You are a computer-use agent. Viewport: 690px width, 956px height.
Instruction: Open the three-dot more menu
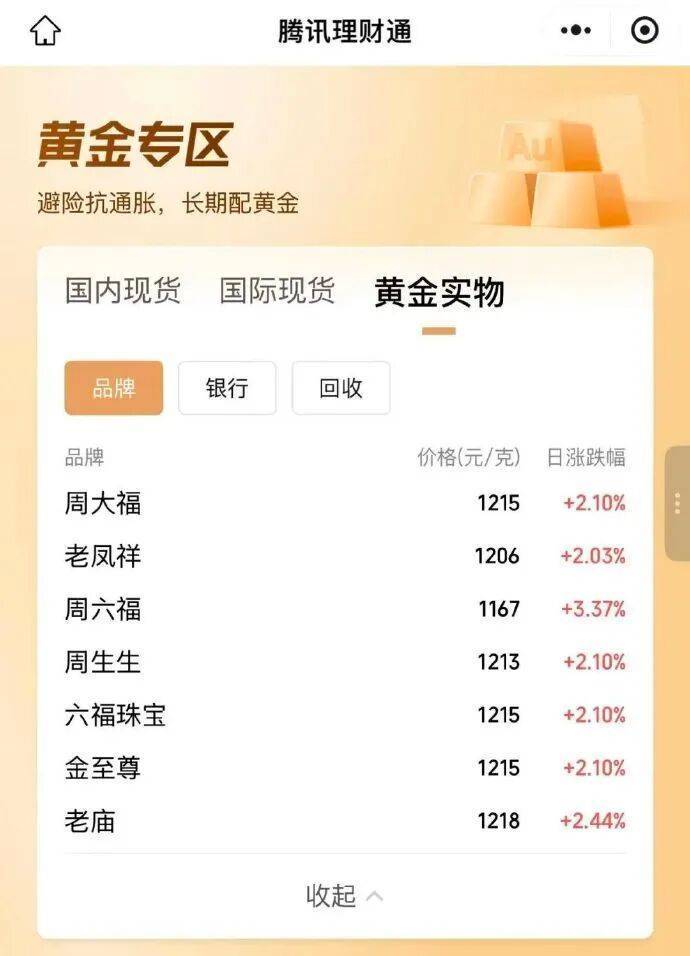click(576, 31)
